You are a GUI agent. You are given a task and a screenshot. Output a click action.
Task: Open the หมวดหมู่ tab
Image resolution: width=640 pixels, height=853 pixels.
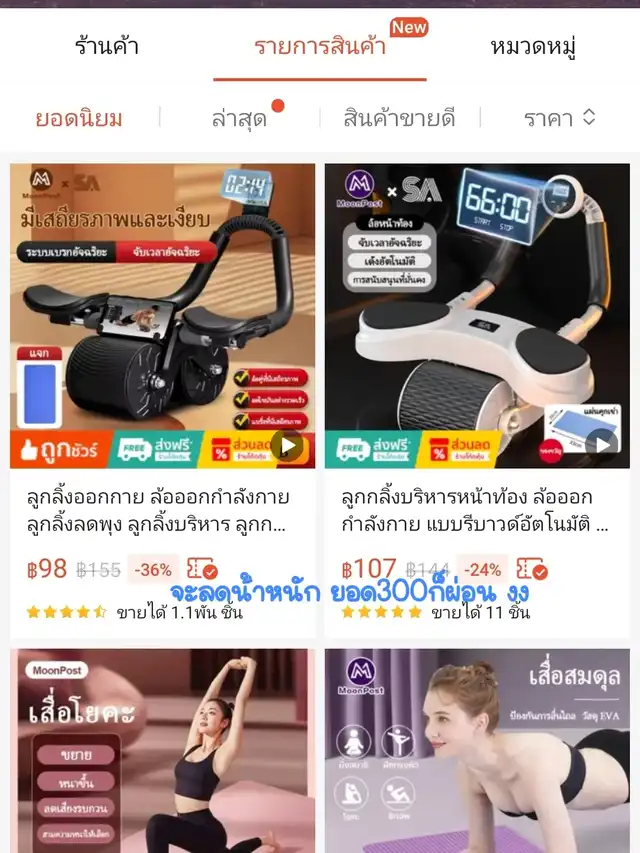click(533, 46)
